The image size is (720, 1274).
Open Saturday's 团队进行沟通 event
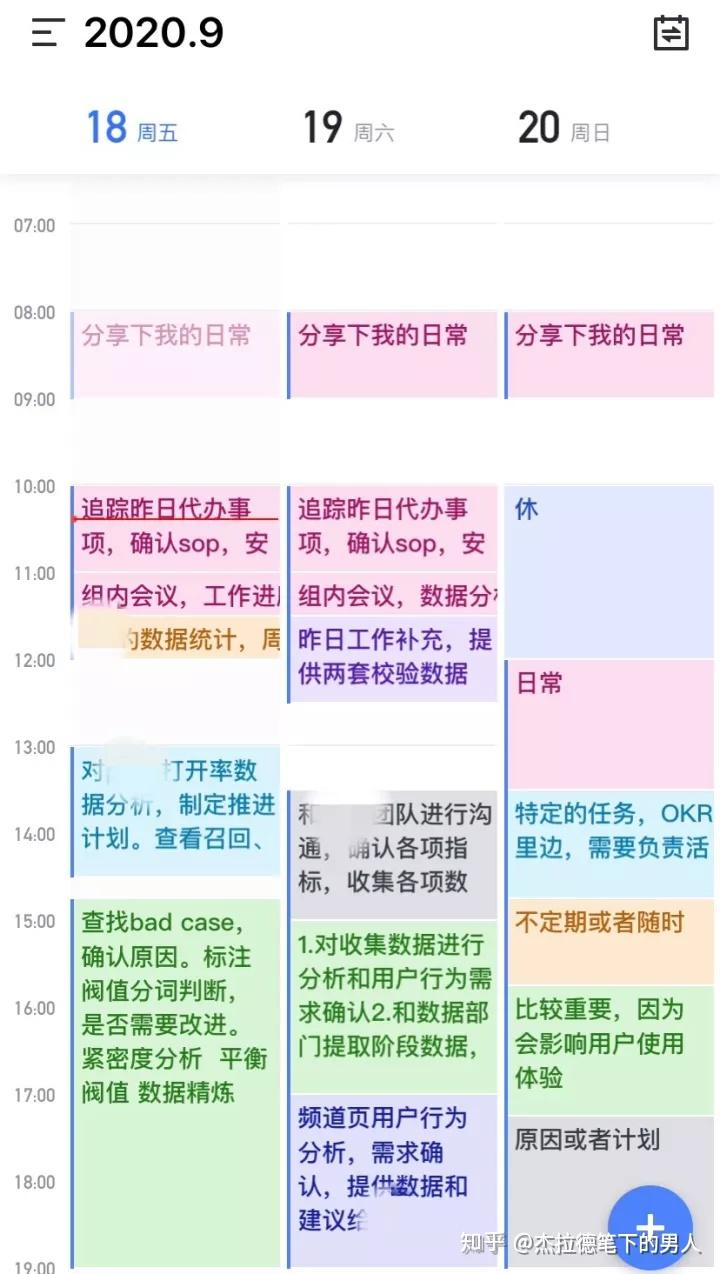click(392, 853)
